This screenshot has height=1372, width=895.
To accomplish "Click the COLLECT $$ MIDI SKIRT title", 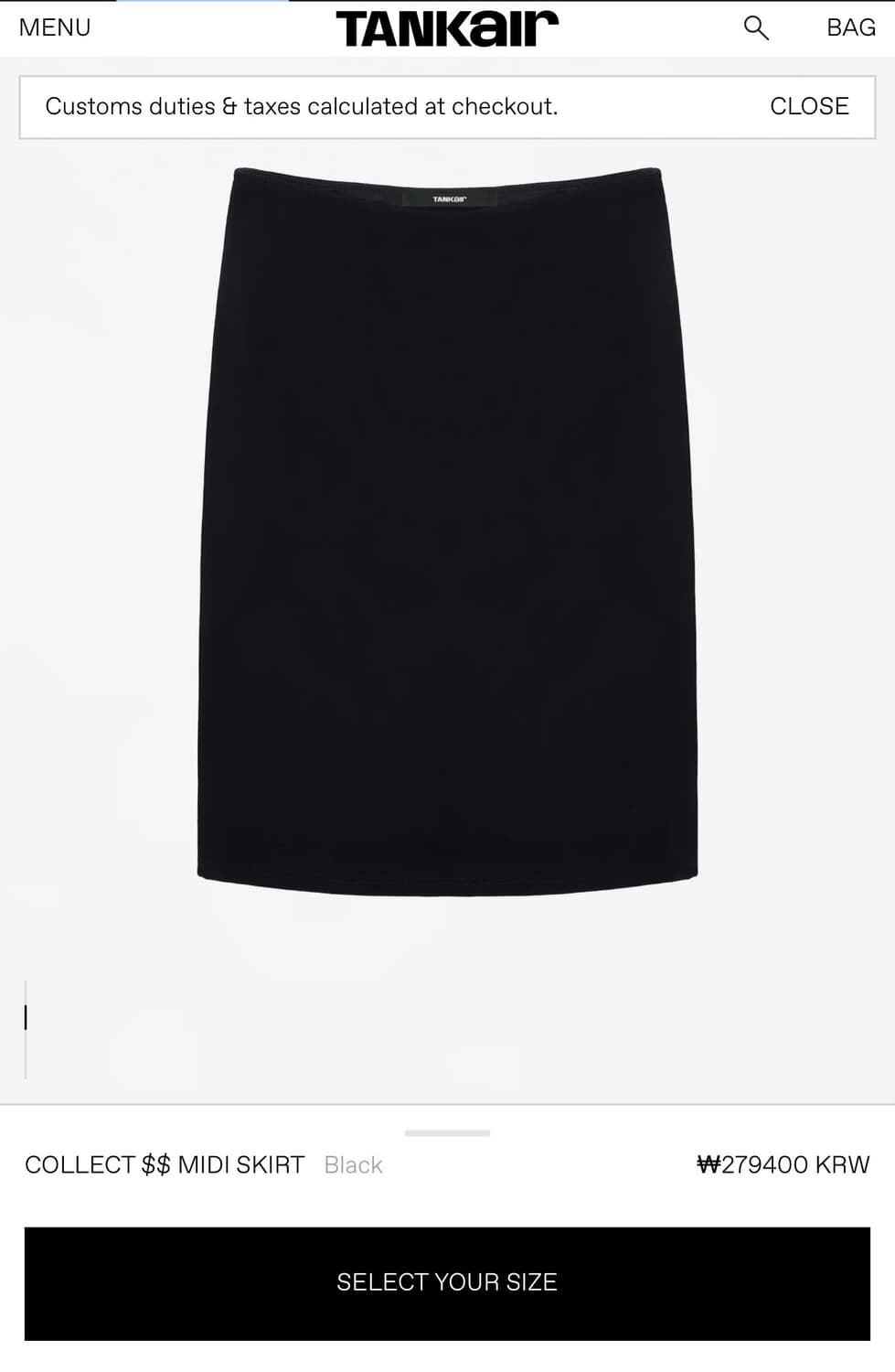I will pyautogui.click(x=165, y=1164).
